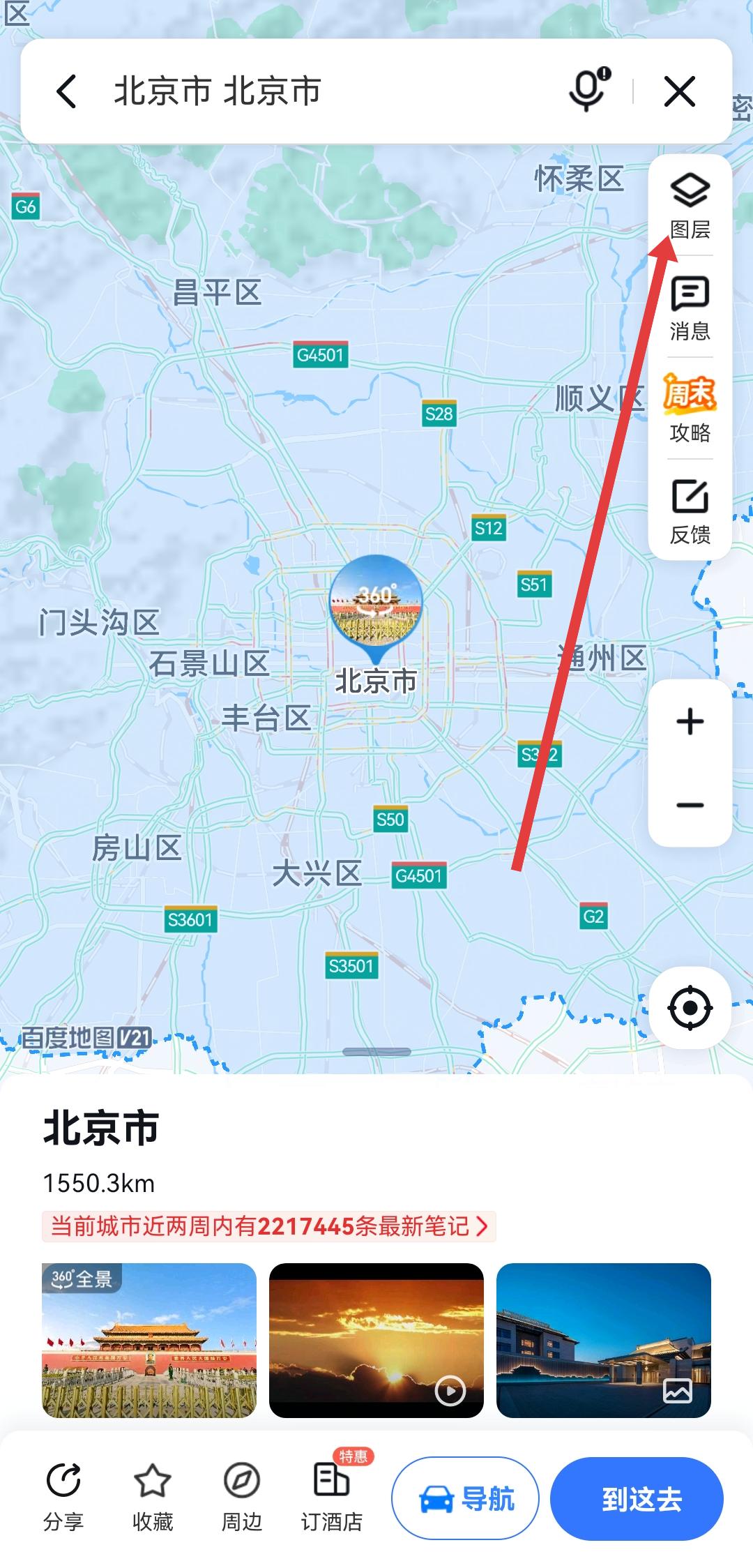Share 北京市 location
The image size is (753, 1568).
pyautogui.click(x=63, y=1497)
